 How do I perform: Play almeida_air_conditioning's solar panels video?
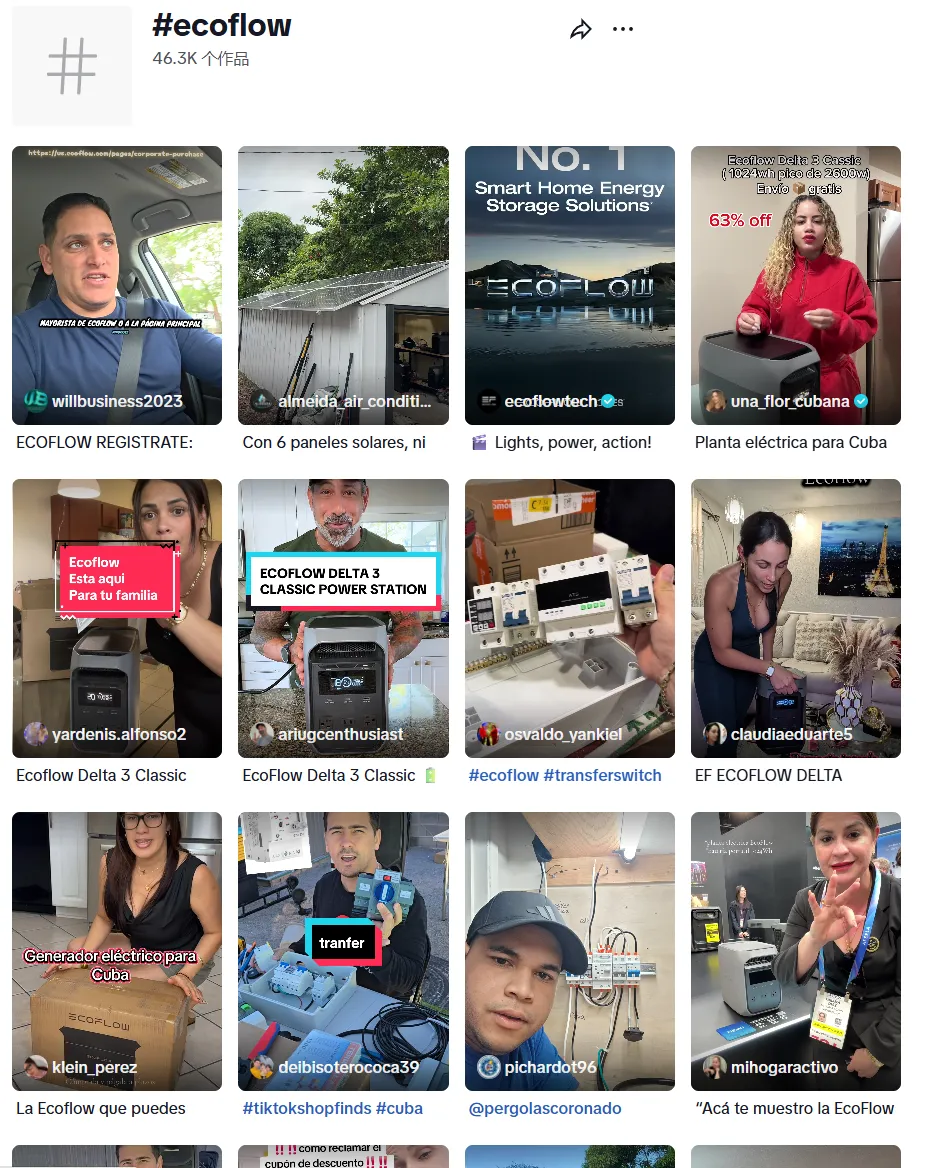[343, 285]
